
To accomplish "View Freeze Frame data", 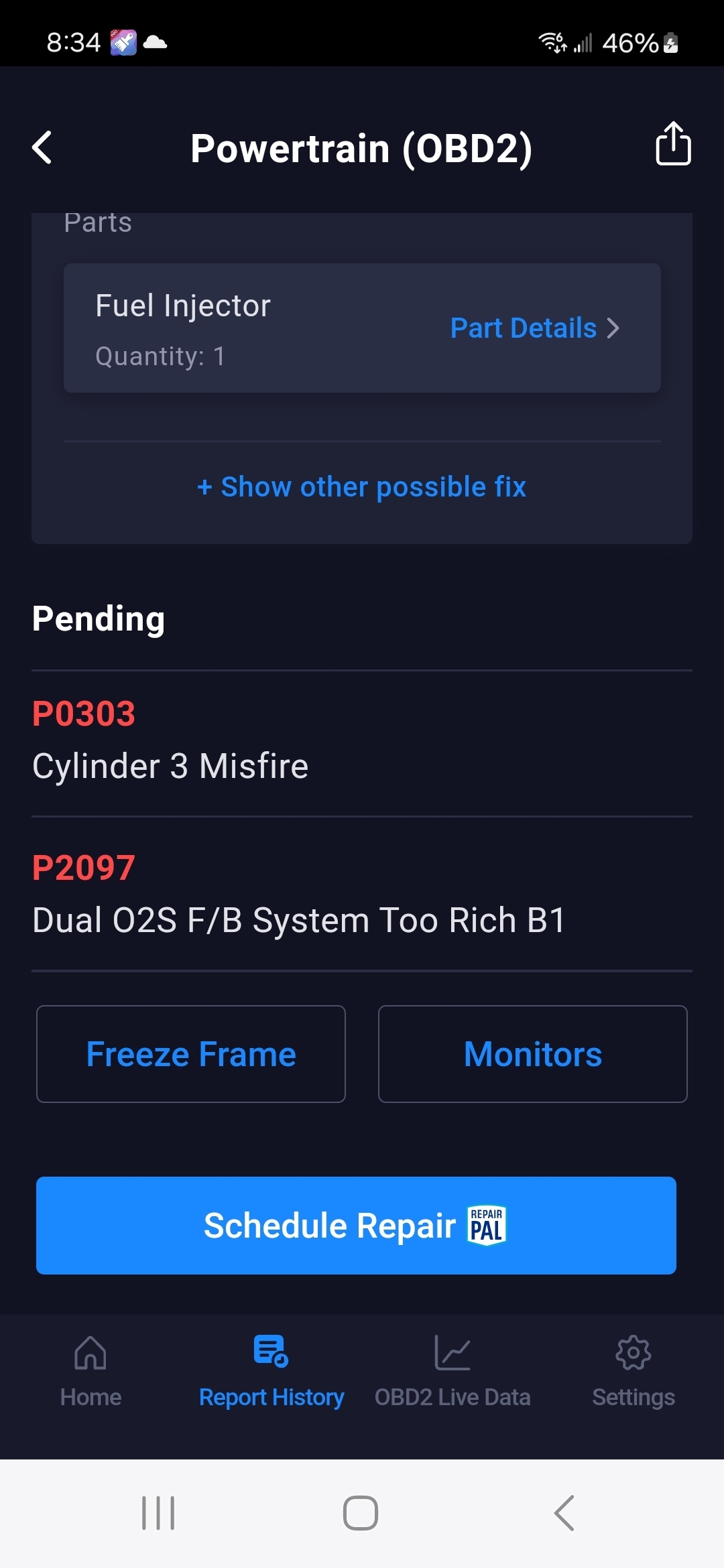I will (x=191, y=1054).
